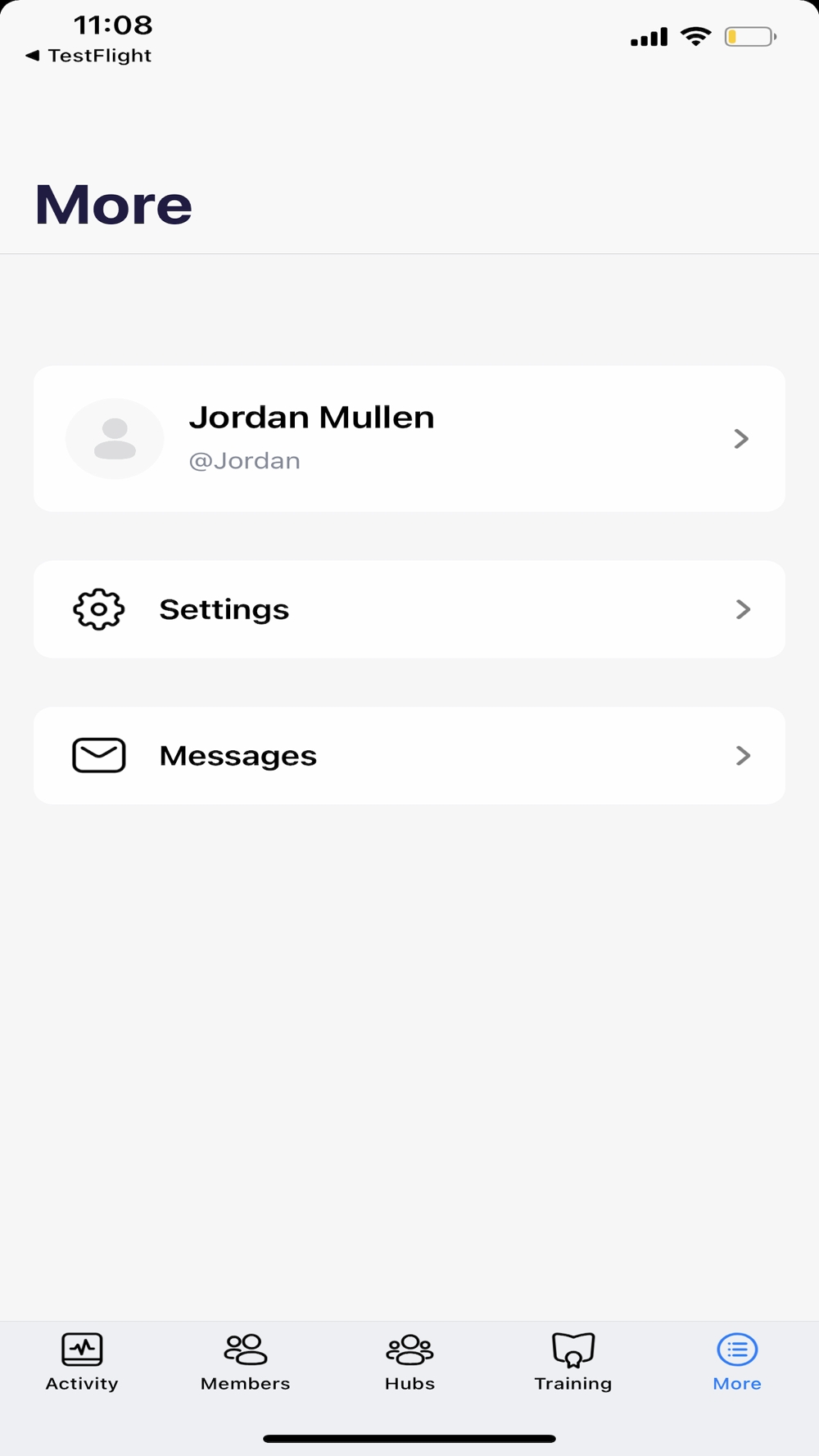This screenshot has width=819, height=1456.
Task: Open Jordan Mullen's profile
Action: (x=409, y=439)
